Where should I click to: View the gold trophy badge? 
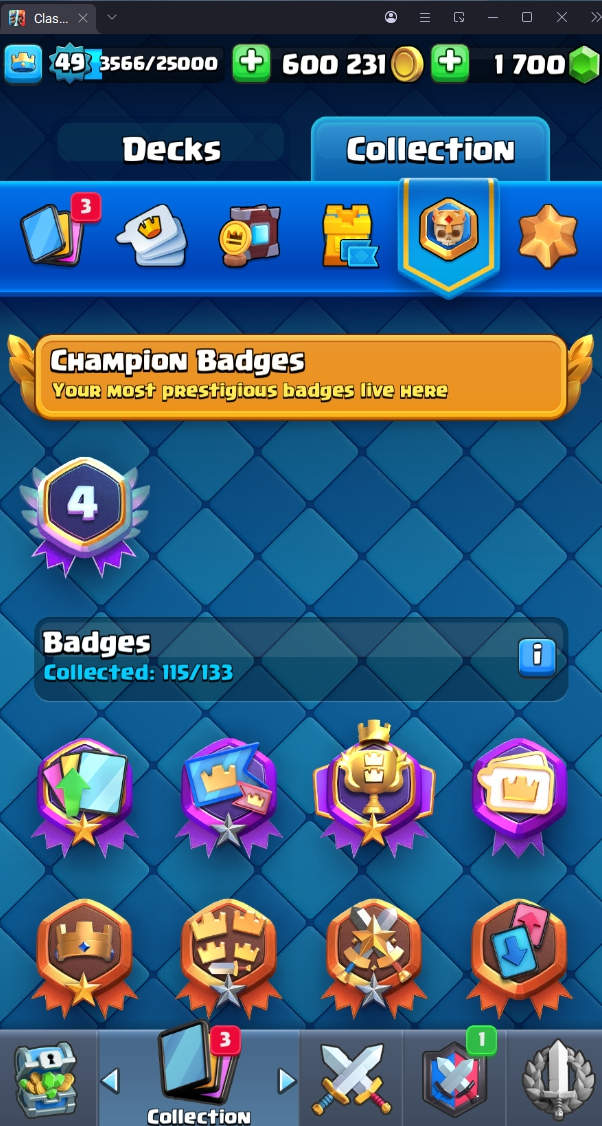(372, 785)
